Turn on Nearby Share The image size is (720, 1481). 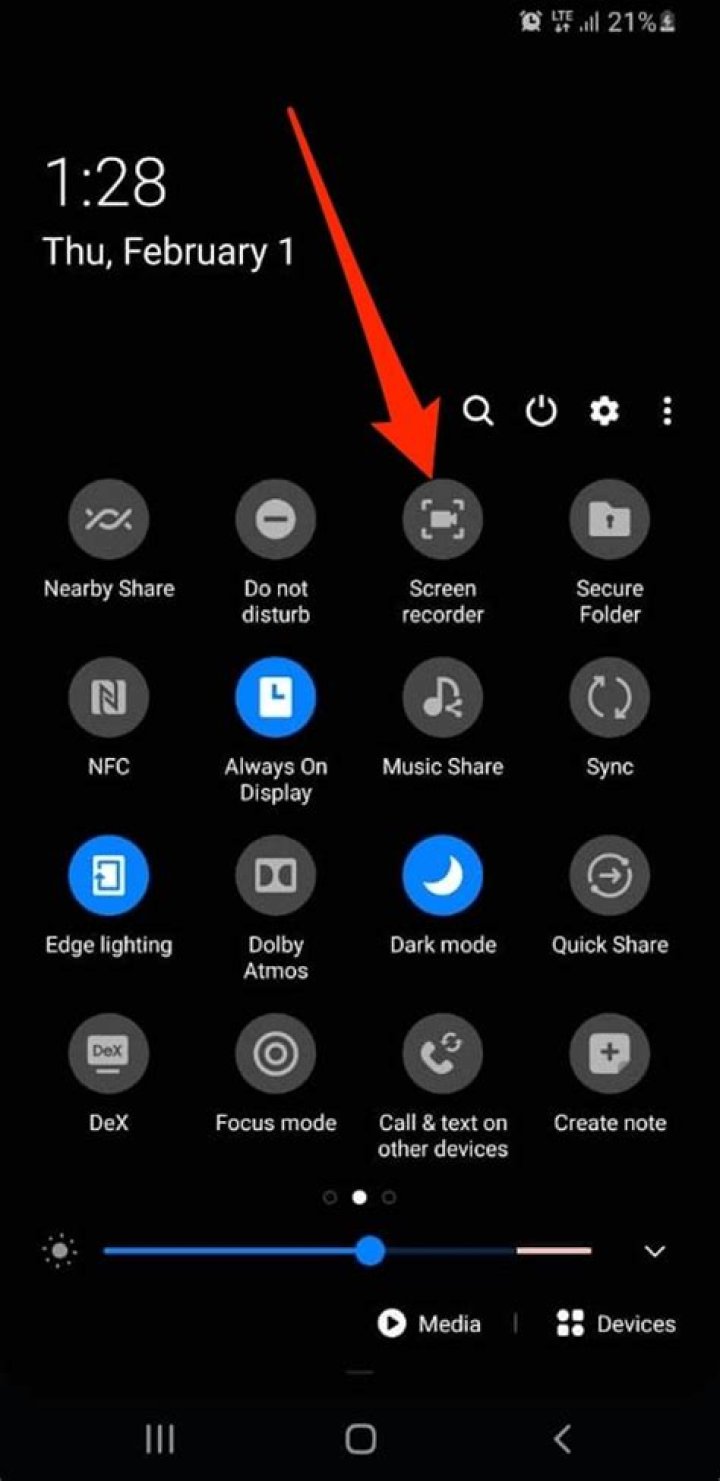pyautogui.click(x=108, y=519)
